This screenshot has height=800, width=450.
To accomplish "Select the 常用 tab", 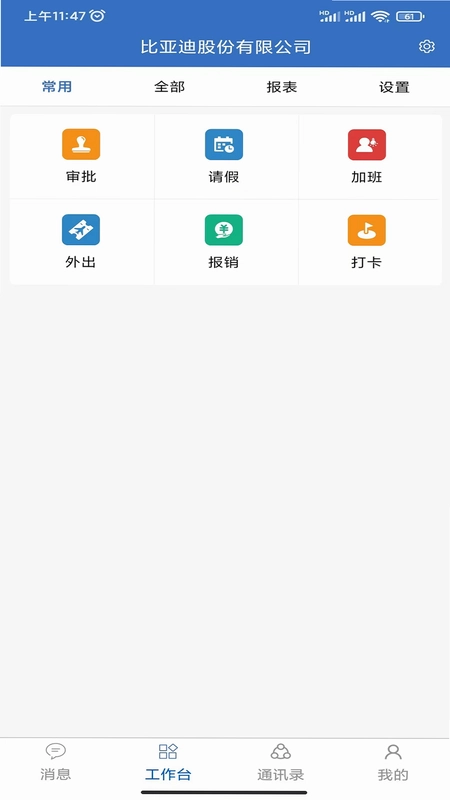I will [57, 87].
